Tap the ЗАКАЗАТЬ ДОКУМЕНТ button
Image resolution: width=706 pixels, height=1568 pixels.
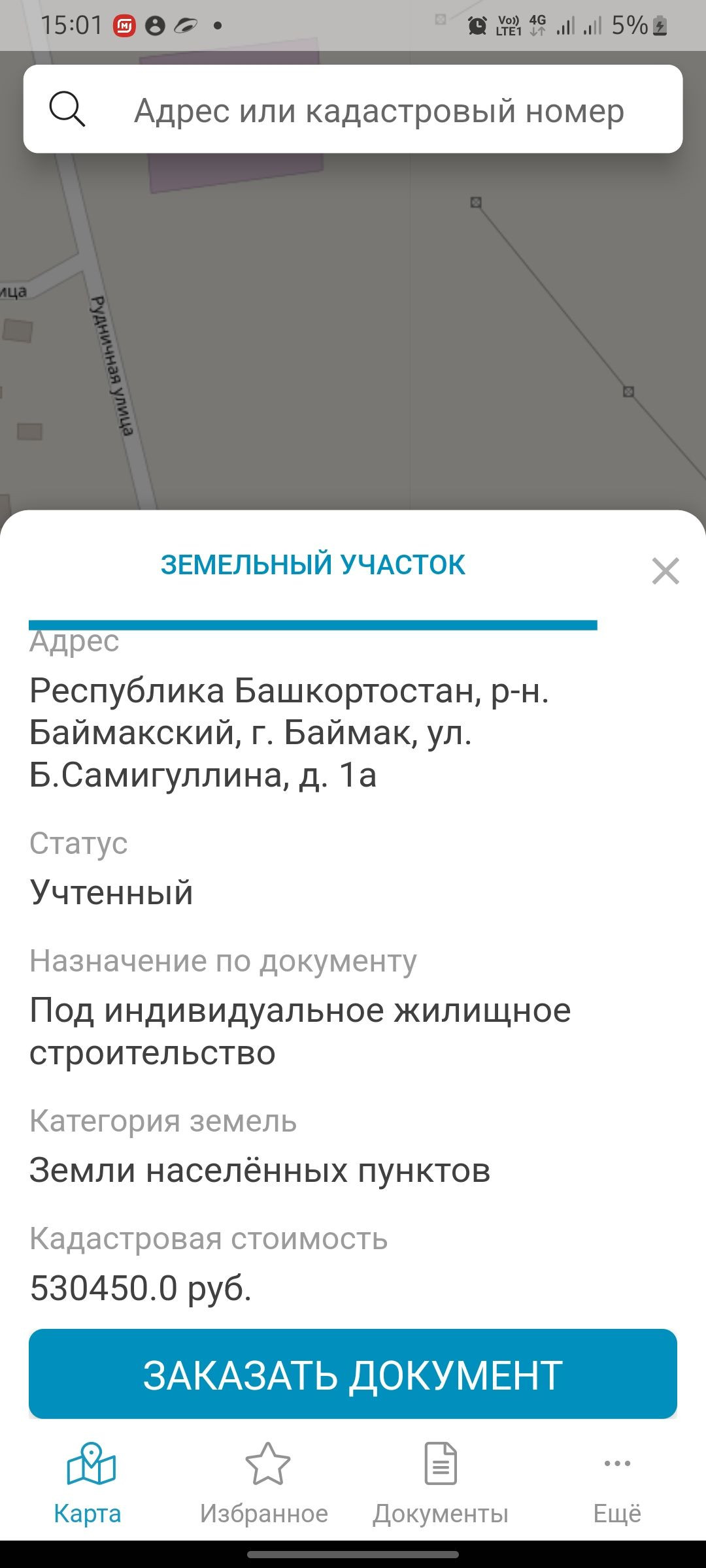pos(352,1374)
